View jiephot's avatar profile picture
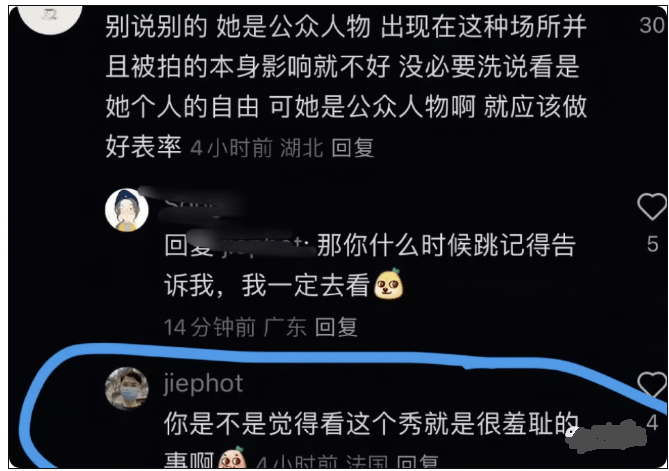The image size is (669, 471). click(127, 388)
